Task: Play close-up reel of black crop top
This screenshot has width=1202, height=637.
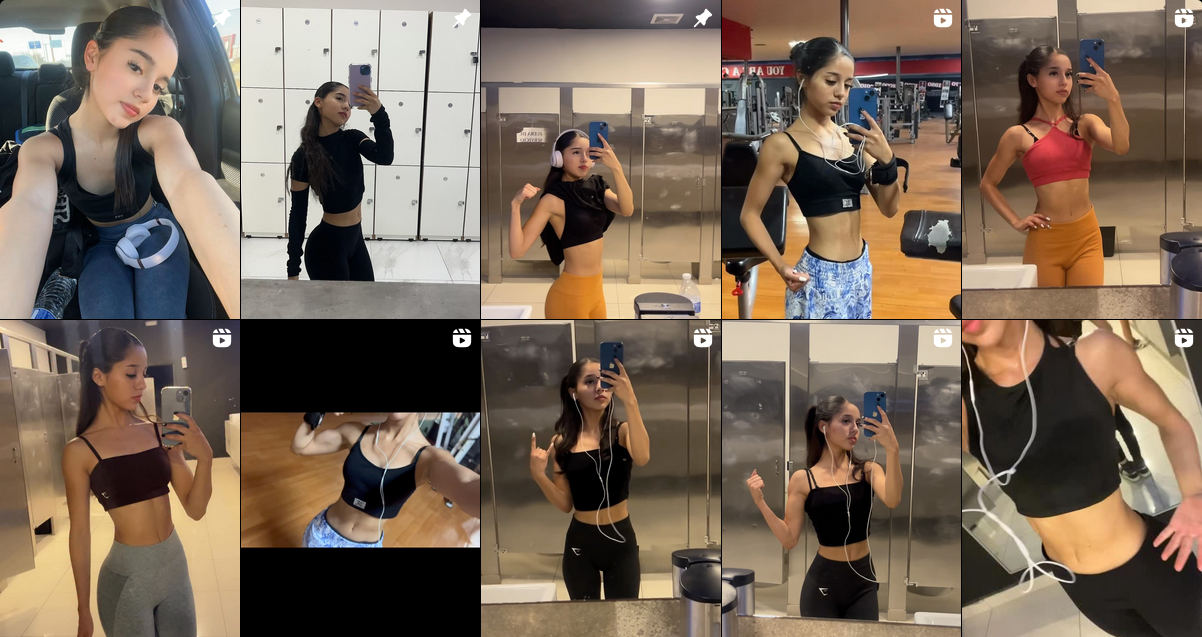Action: 1080,478
